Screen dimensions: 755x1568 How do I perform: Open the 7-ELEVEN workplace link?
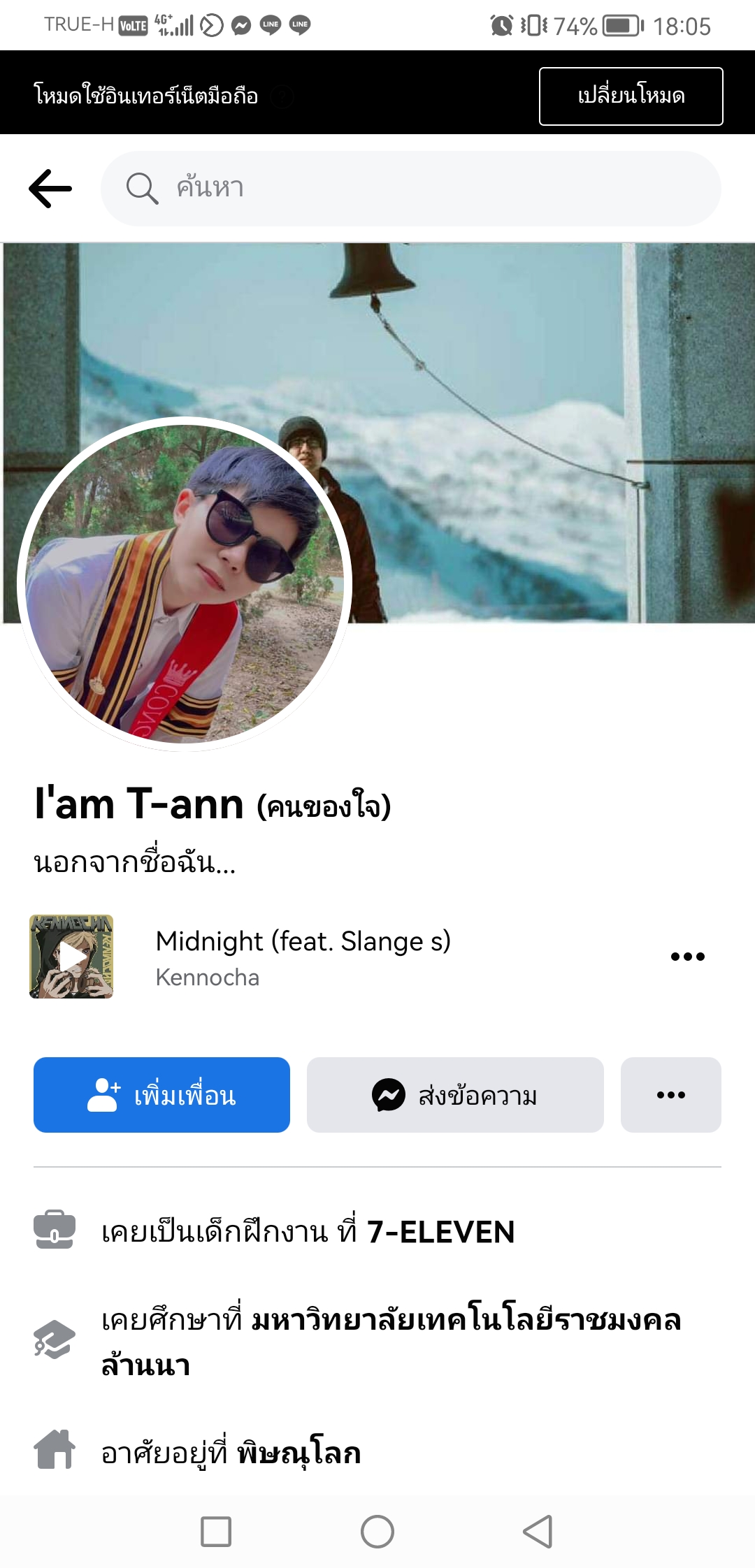(440, 1232)
